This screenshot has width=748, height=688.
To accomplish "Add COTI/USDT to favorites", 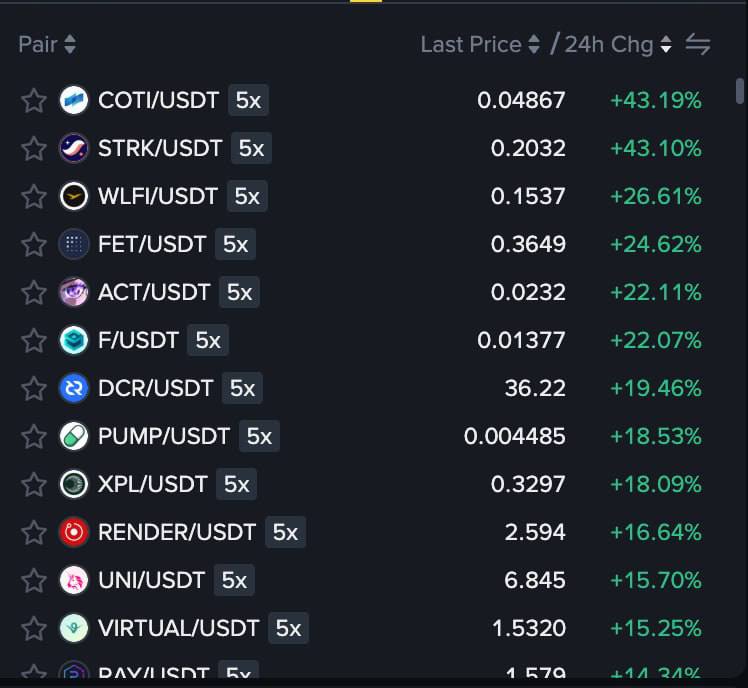I will (x=34, y=100).
